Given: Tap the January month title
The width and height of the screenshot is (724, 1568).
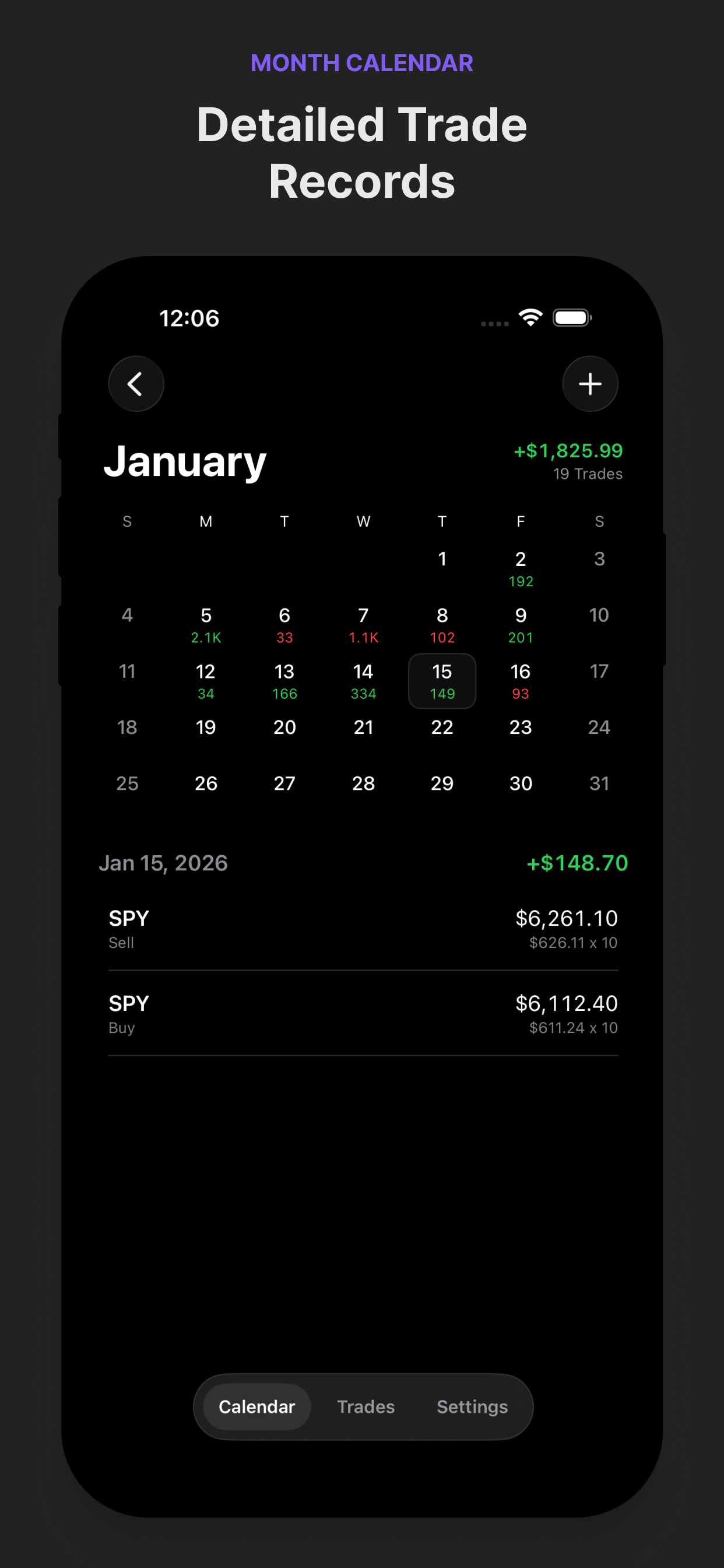Looking at the screenshot, I should click(185, 461).
